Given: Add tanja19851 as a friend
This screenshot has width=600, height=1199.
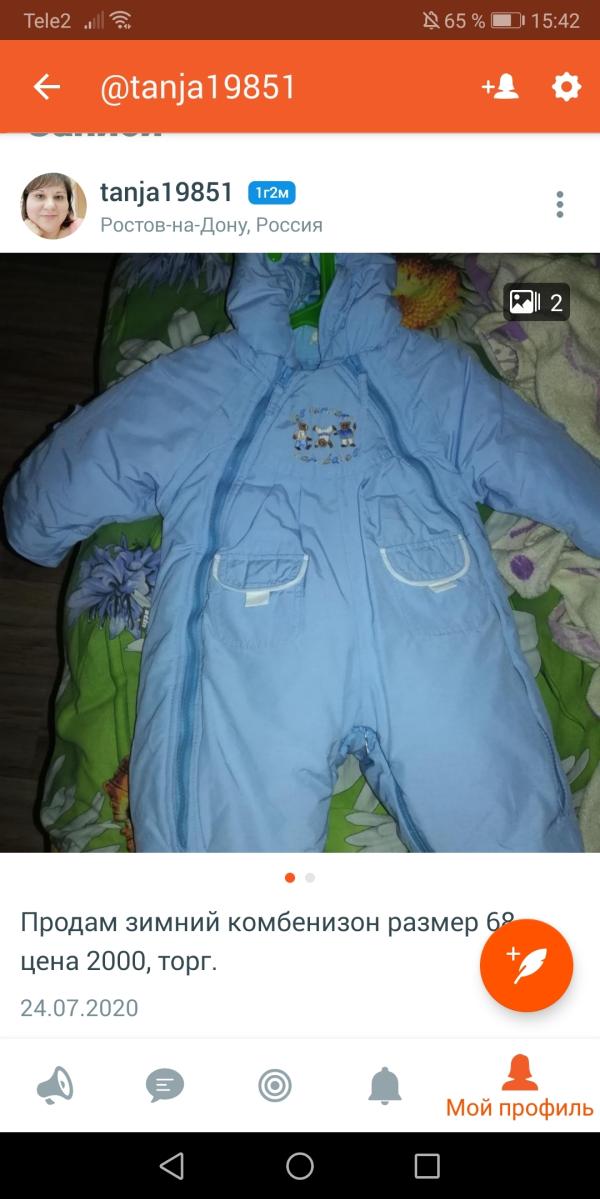Looking at the screenshot, I should click(x=500, y=87).
